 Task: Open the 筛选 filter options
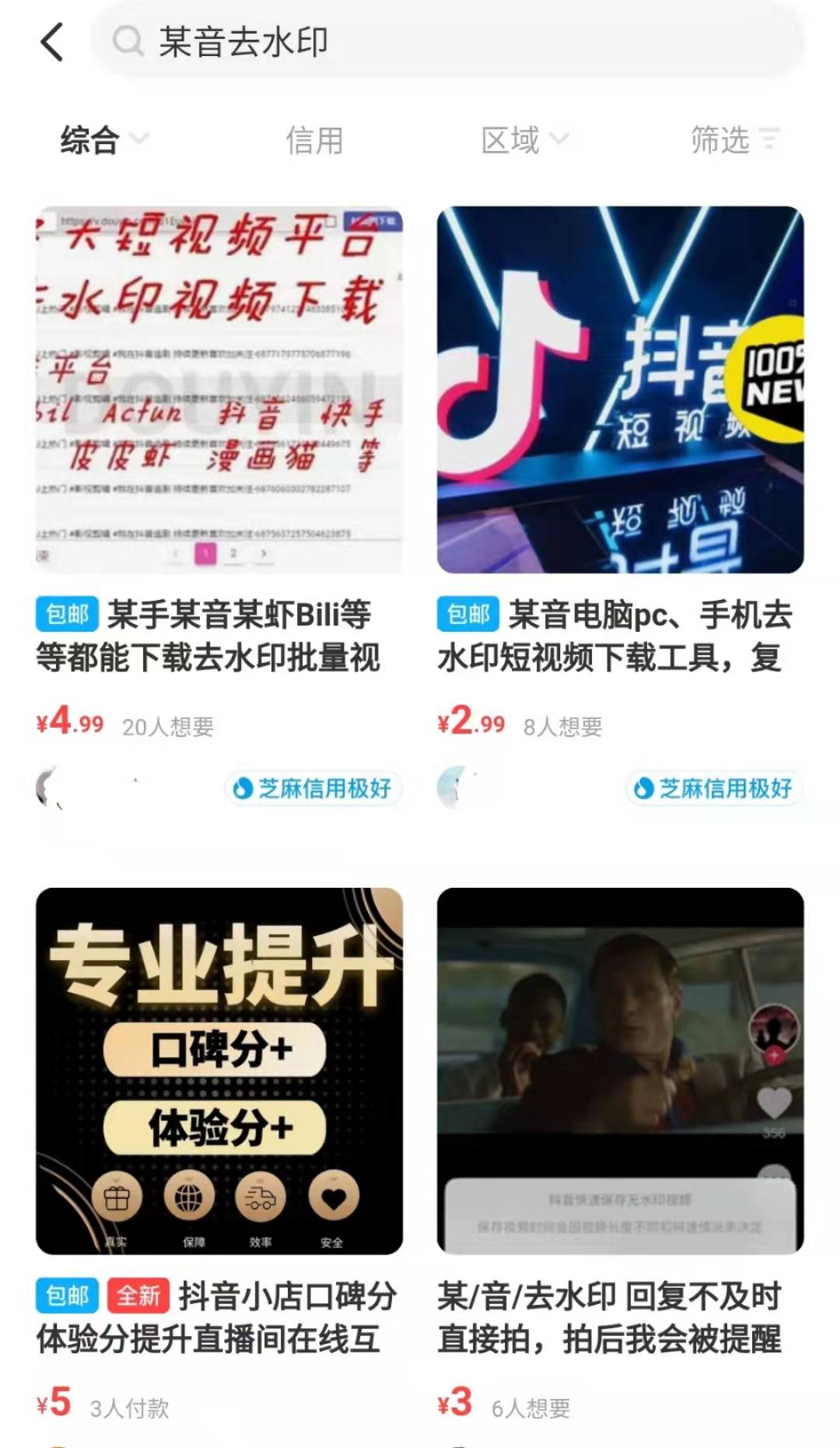coord(734,140)
